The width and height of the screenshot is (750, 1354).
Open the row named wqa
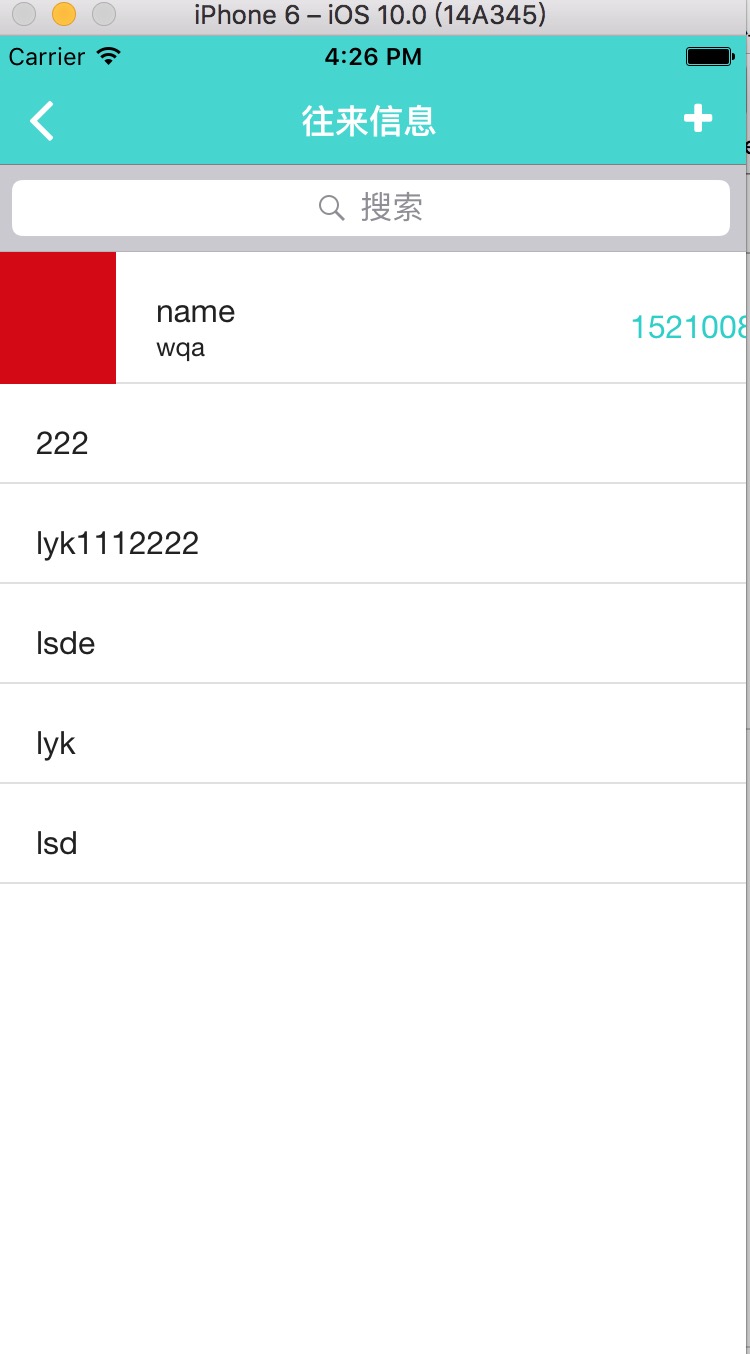[x=373, y=318]
